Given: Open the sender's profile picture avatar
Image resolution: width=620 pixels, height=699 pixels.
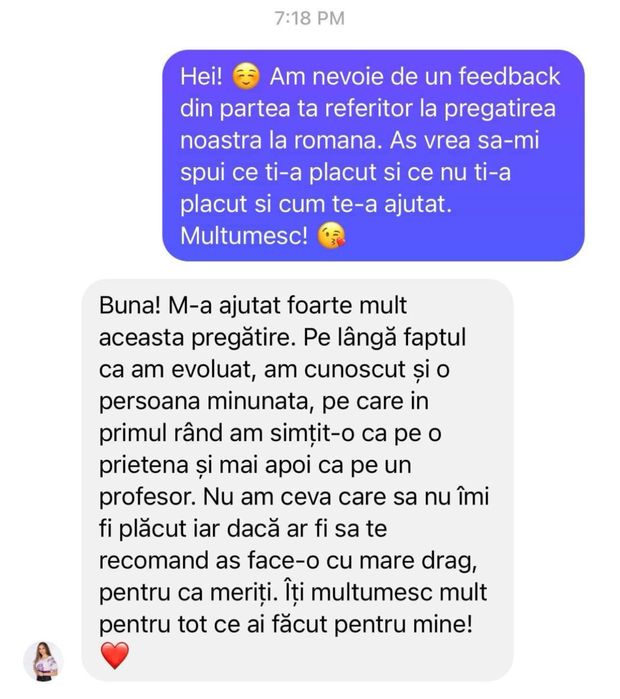Looking at the screenshot, I should [x=43, y=659].
